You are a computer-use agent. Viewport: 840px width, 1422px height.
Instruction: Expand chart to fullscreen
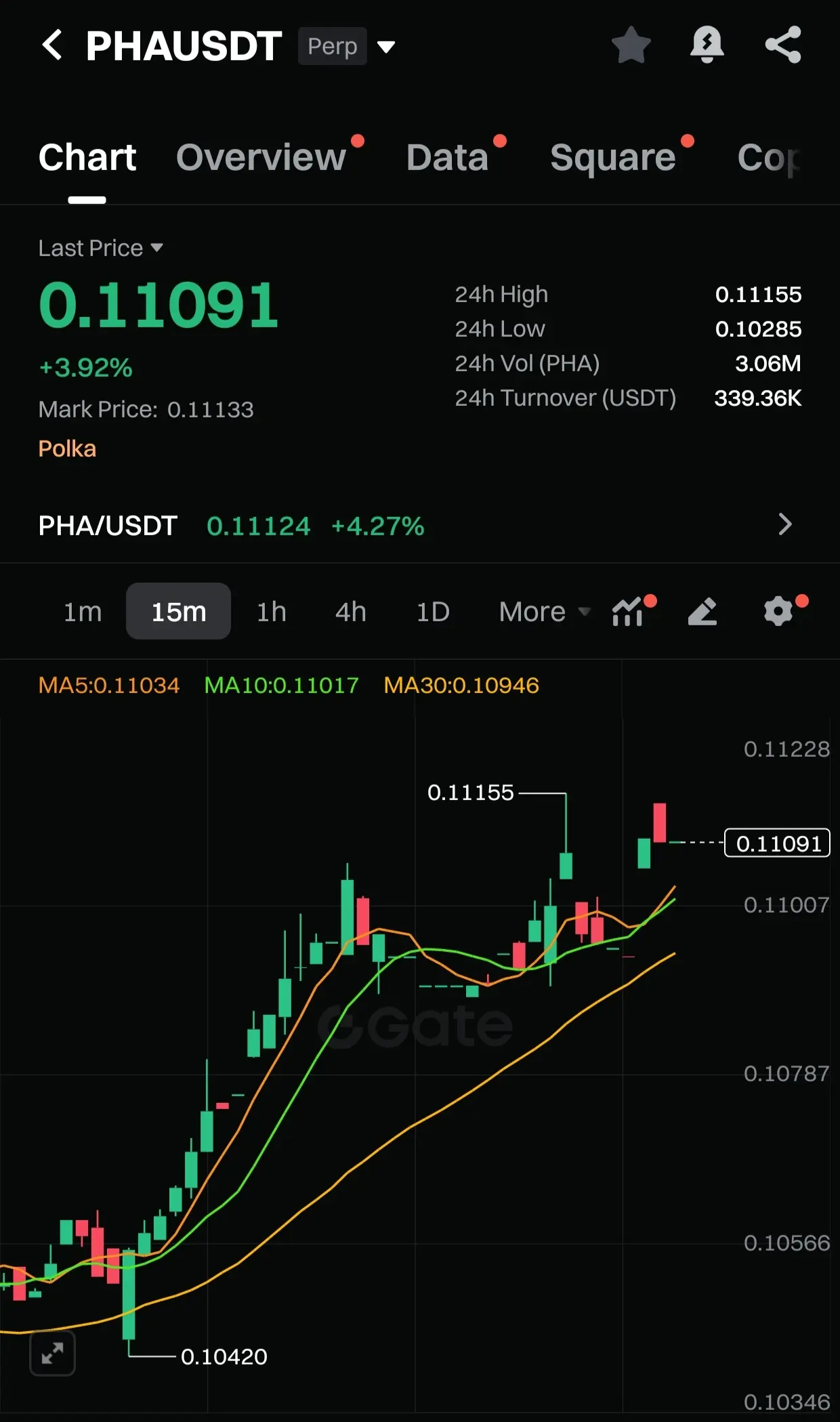pos(52,1354)
